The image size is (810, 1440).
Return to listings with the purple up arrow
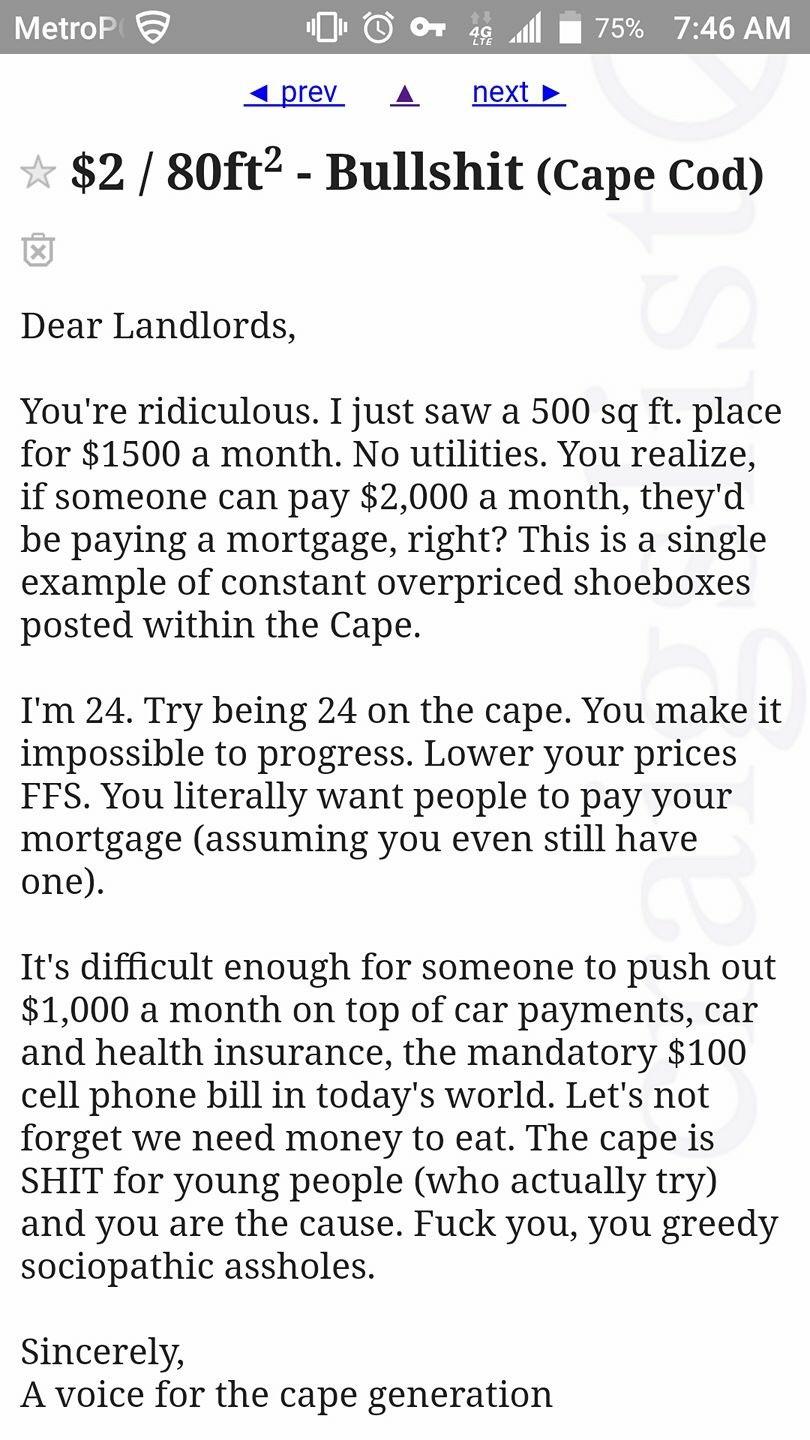[404, 92]
